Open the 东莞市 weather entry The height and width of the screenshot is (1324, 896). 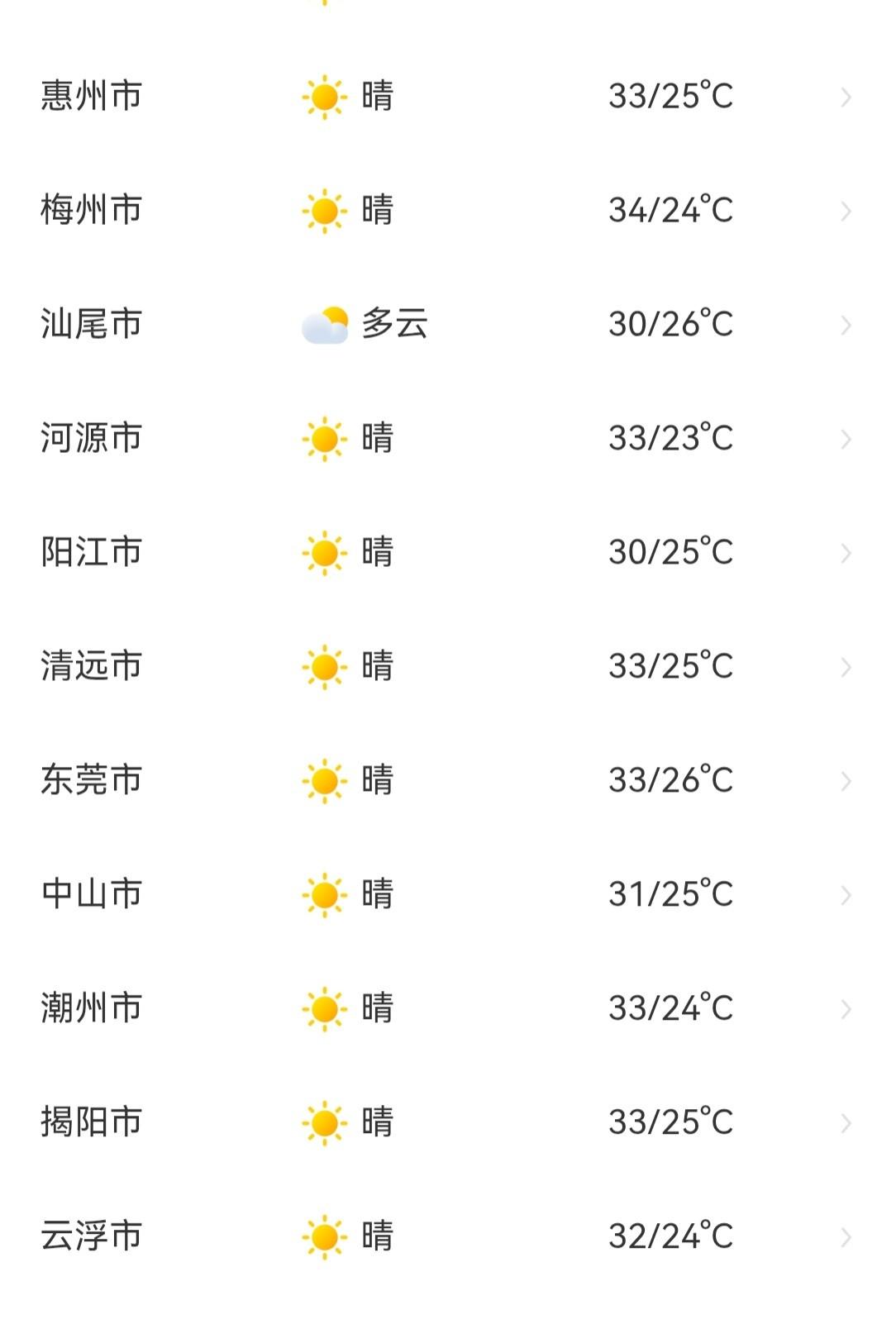click(448, 781)
